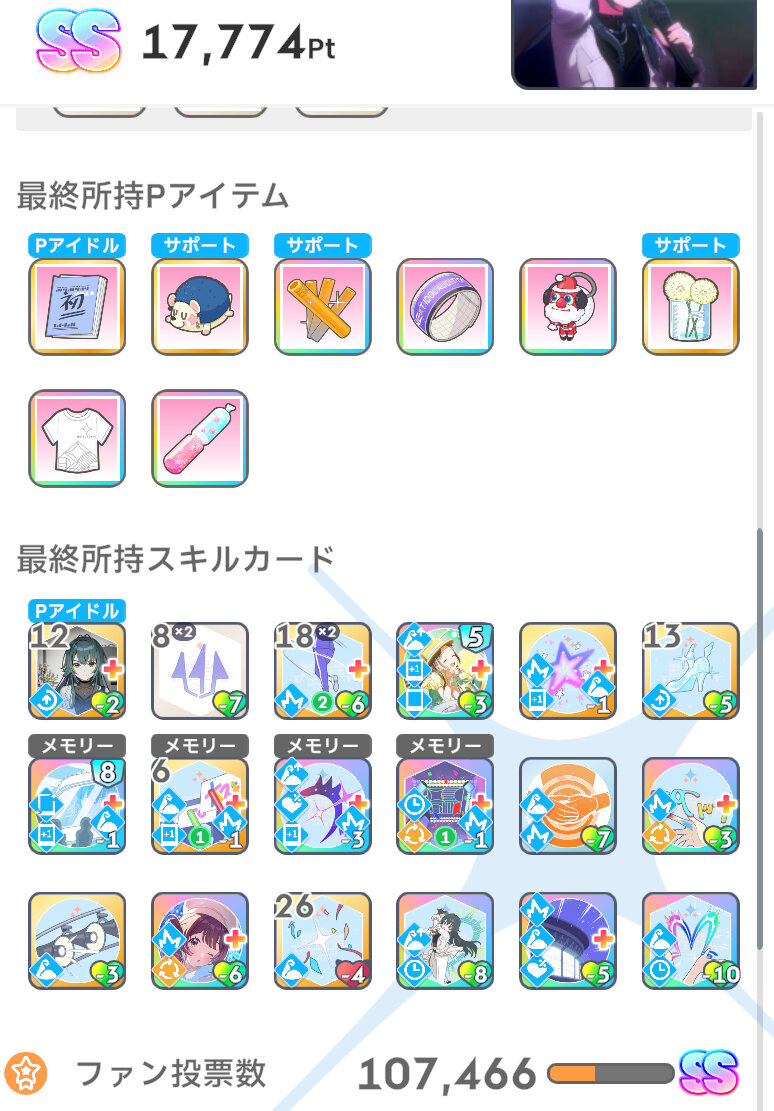Image resolution: width=774 pixels, height=1111 pixels.
Task: Tap the orange handshake skill card
Action: tap(568, 806)
